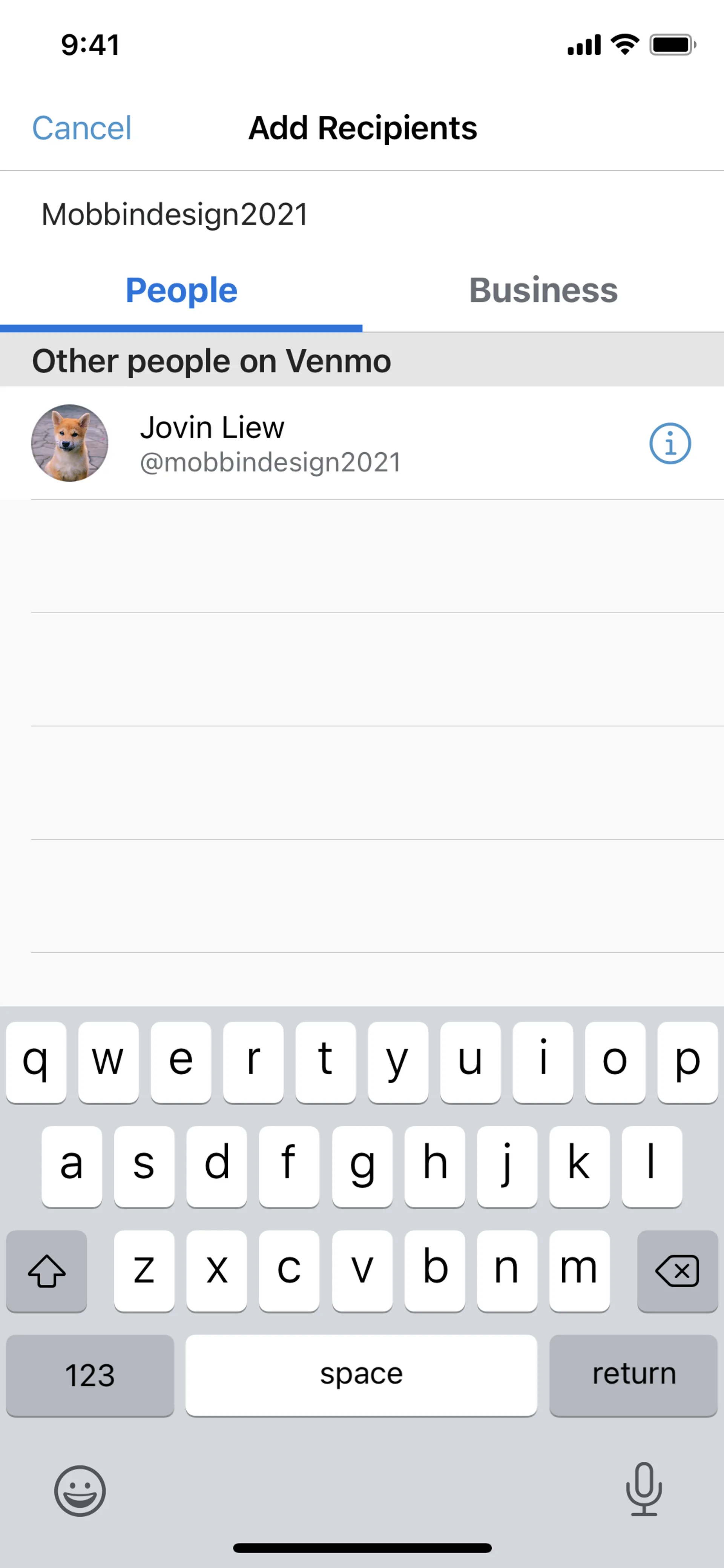Screen dimensions: 724x1568
Task: Cancel adding recipients
Action: (x=81, y=128)
